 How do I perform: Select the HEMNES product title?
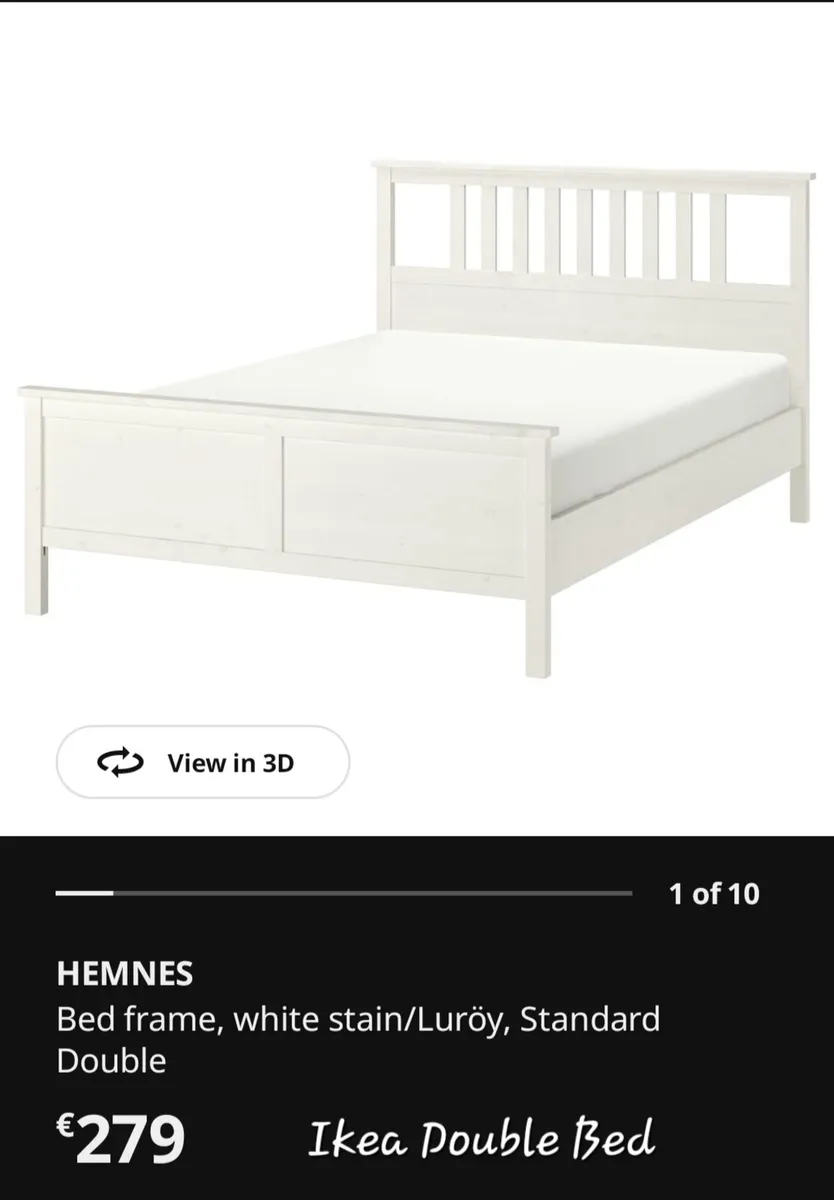127,973
